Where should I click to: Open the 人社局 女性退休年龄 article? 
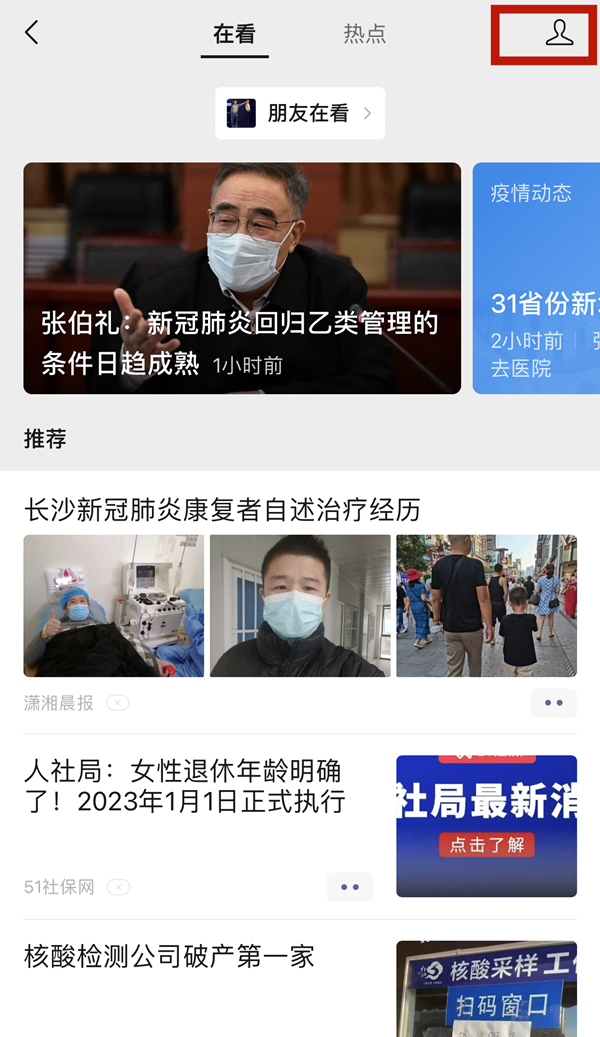[x=184, y=786]
